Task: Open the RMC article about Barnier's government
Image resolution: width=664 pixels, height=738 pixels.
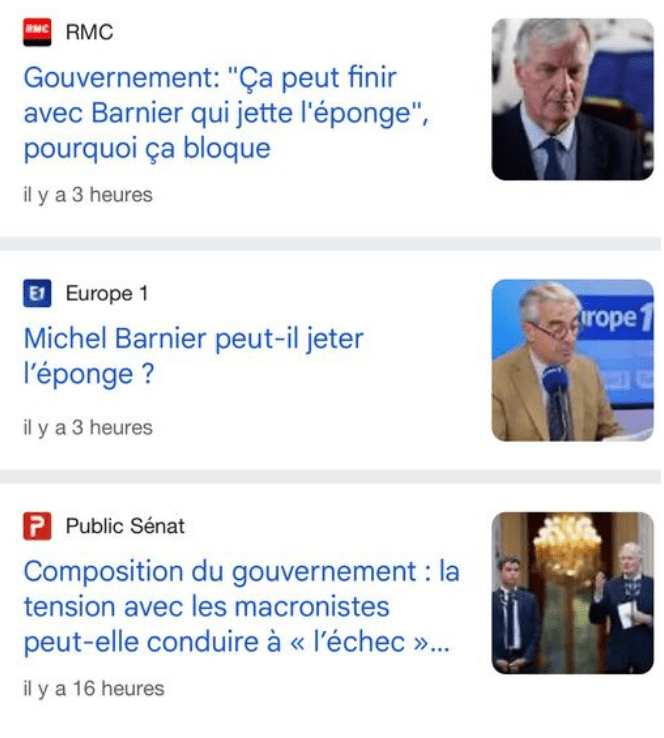Action: point(225,113)
